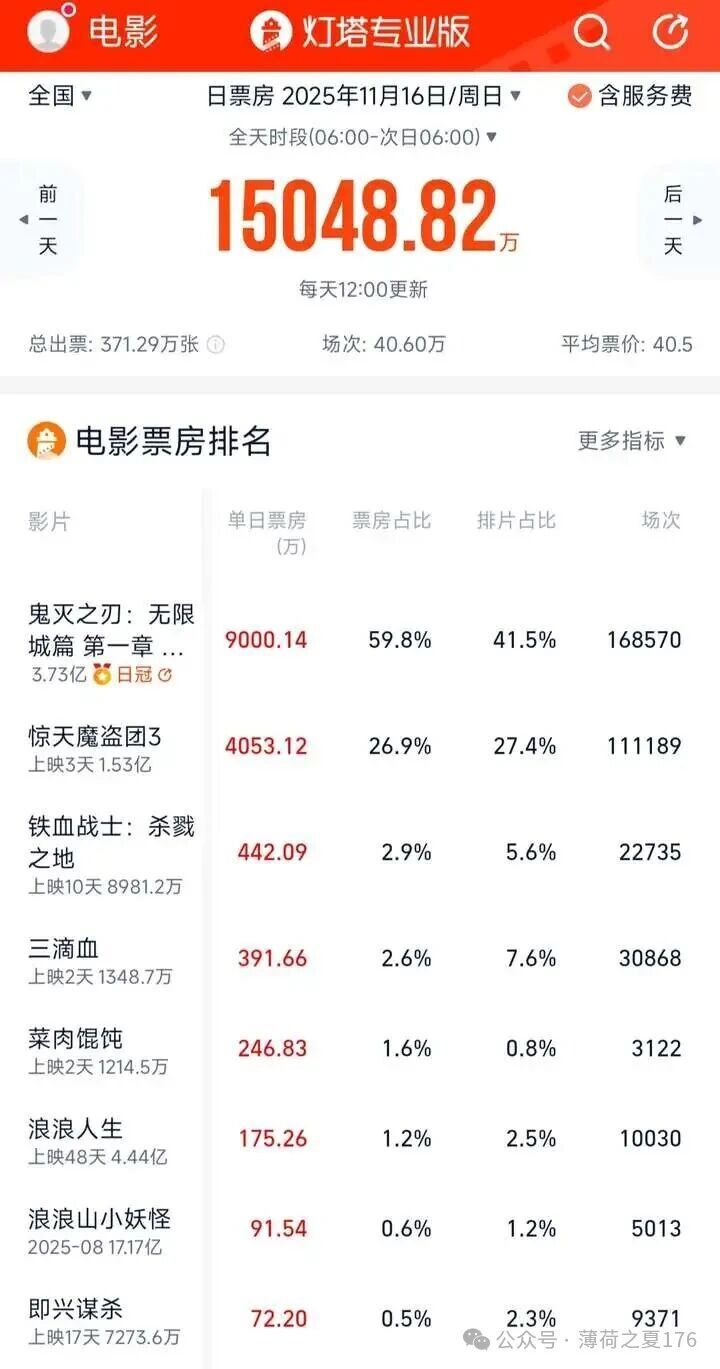Viewport: 720px width, 1369px height.
Task: Tap the 电影票房排名 section icon
Action: tap(44, 440)
